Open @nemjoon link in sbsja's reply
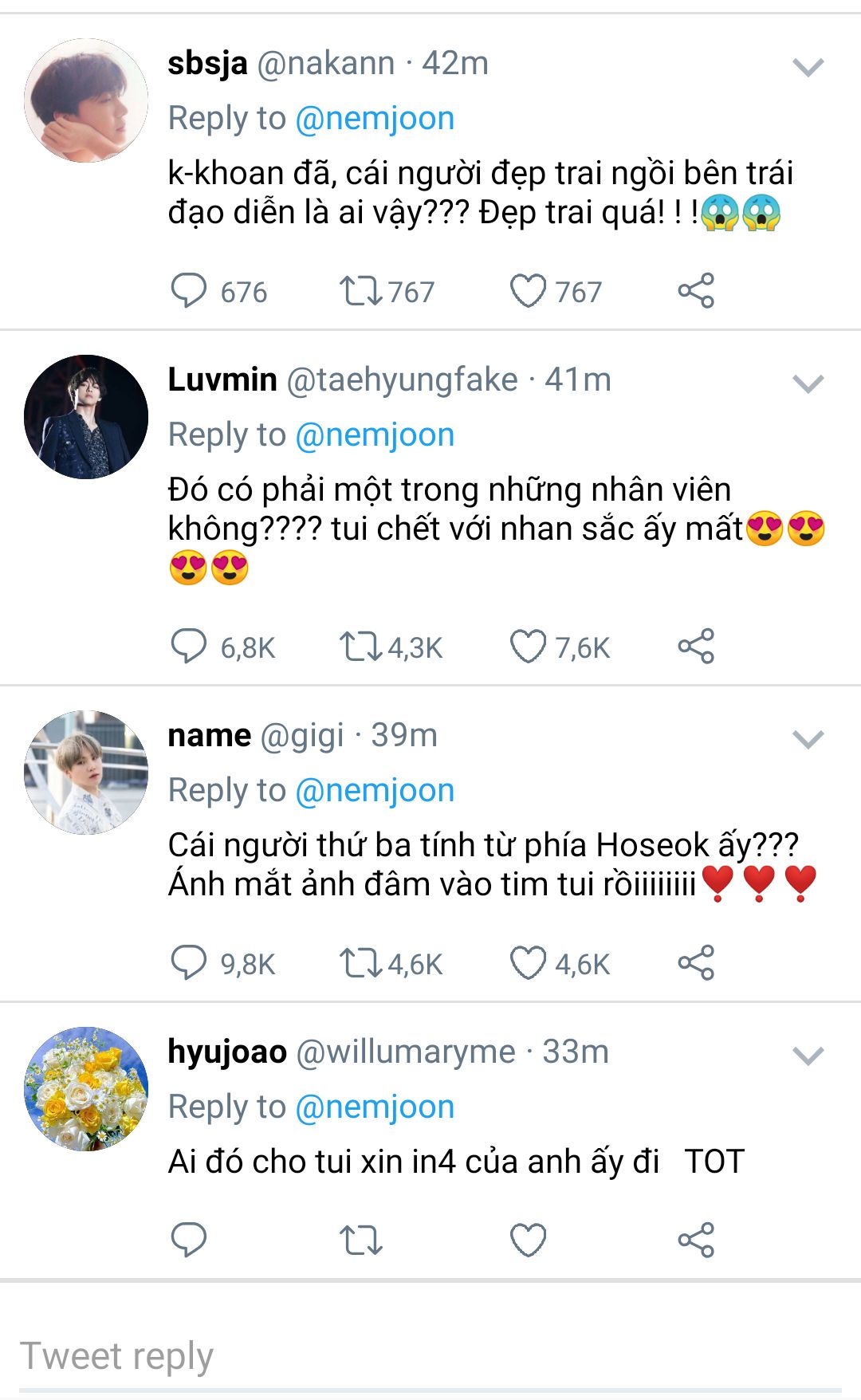This screenshot has width=861, height=1400. (375, 118)
